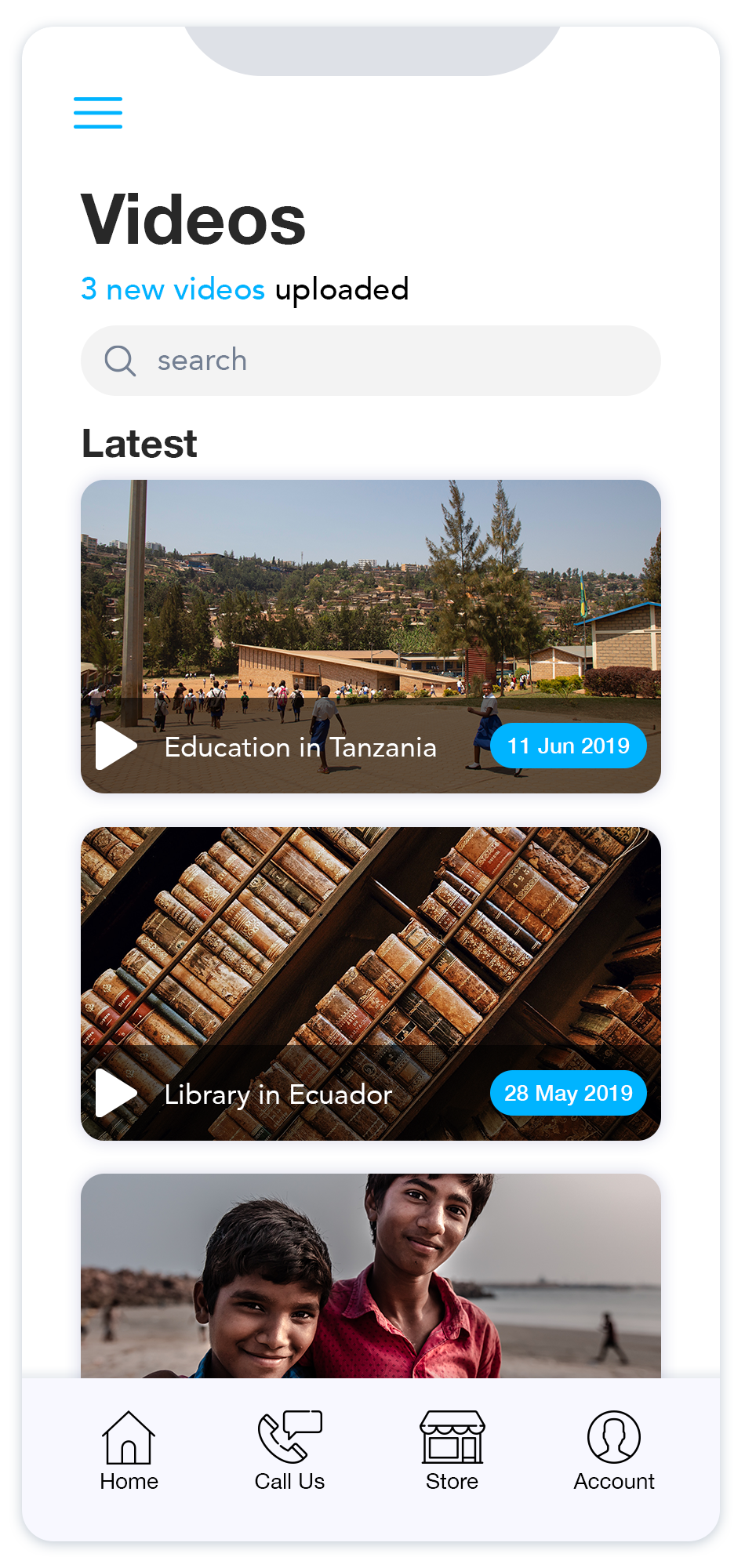Play the Education in Tanzania video
The image size is (745, 1568).
pos(115,746)
